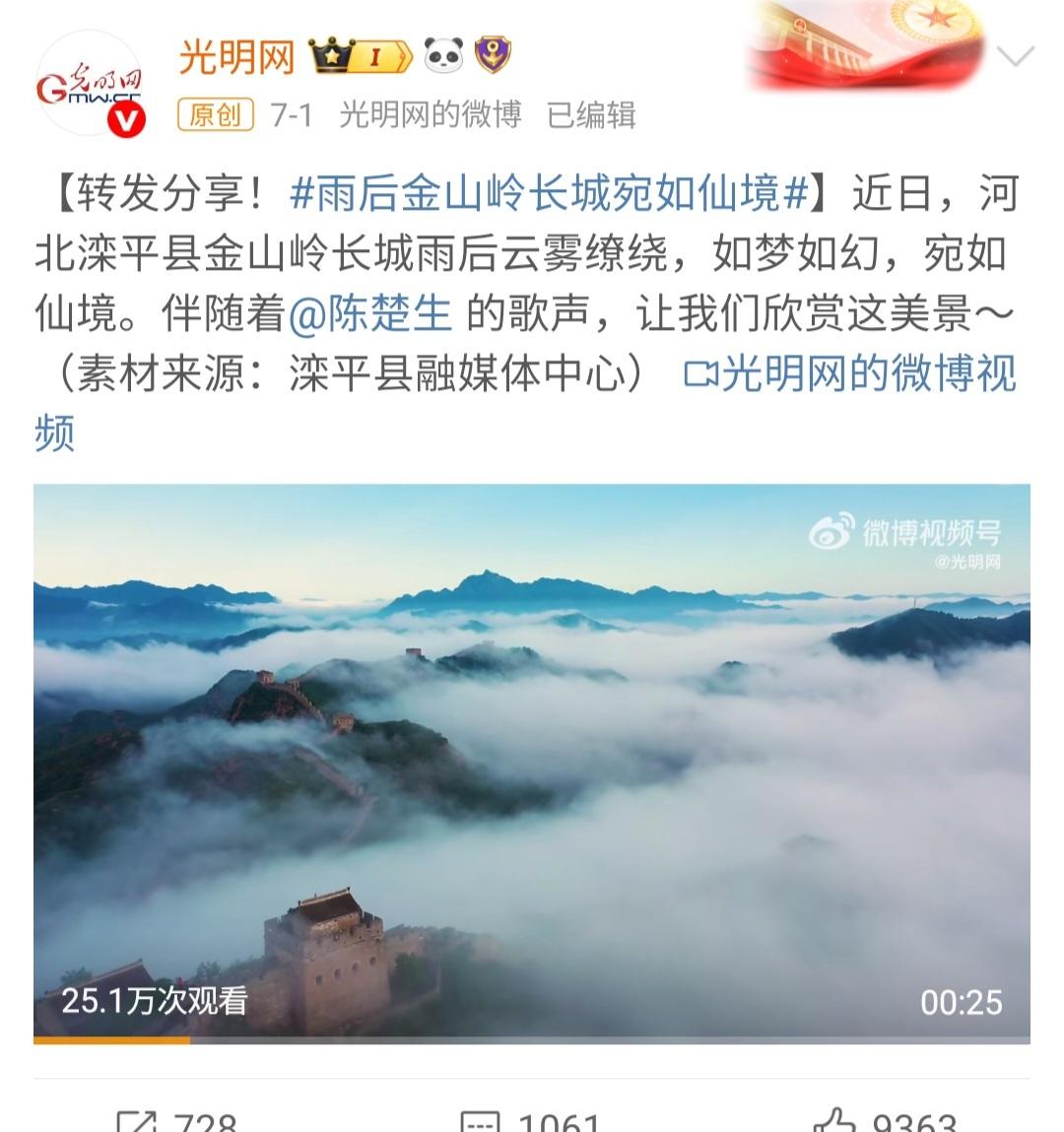This screenshot has height=1132, width=1064.
Task: Tap the 光明网 account name
Action: click(236, 57)
